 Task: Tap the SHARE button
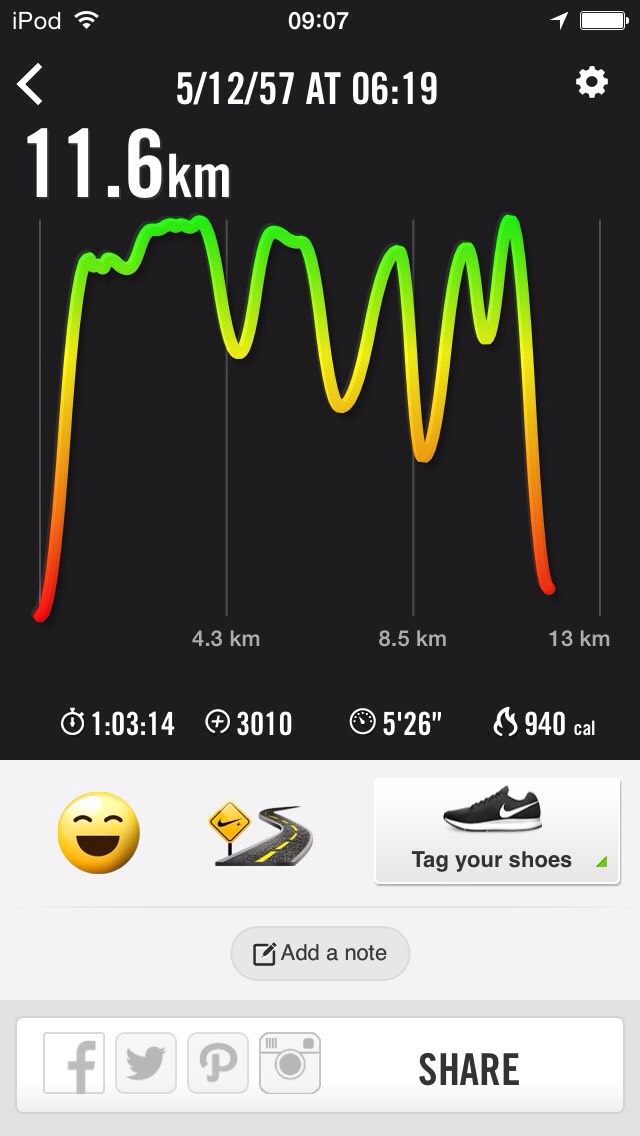pyautogui.click(x=469, y=1069)
